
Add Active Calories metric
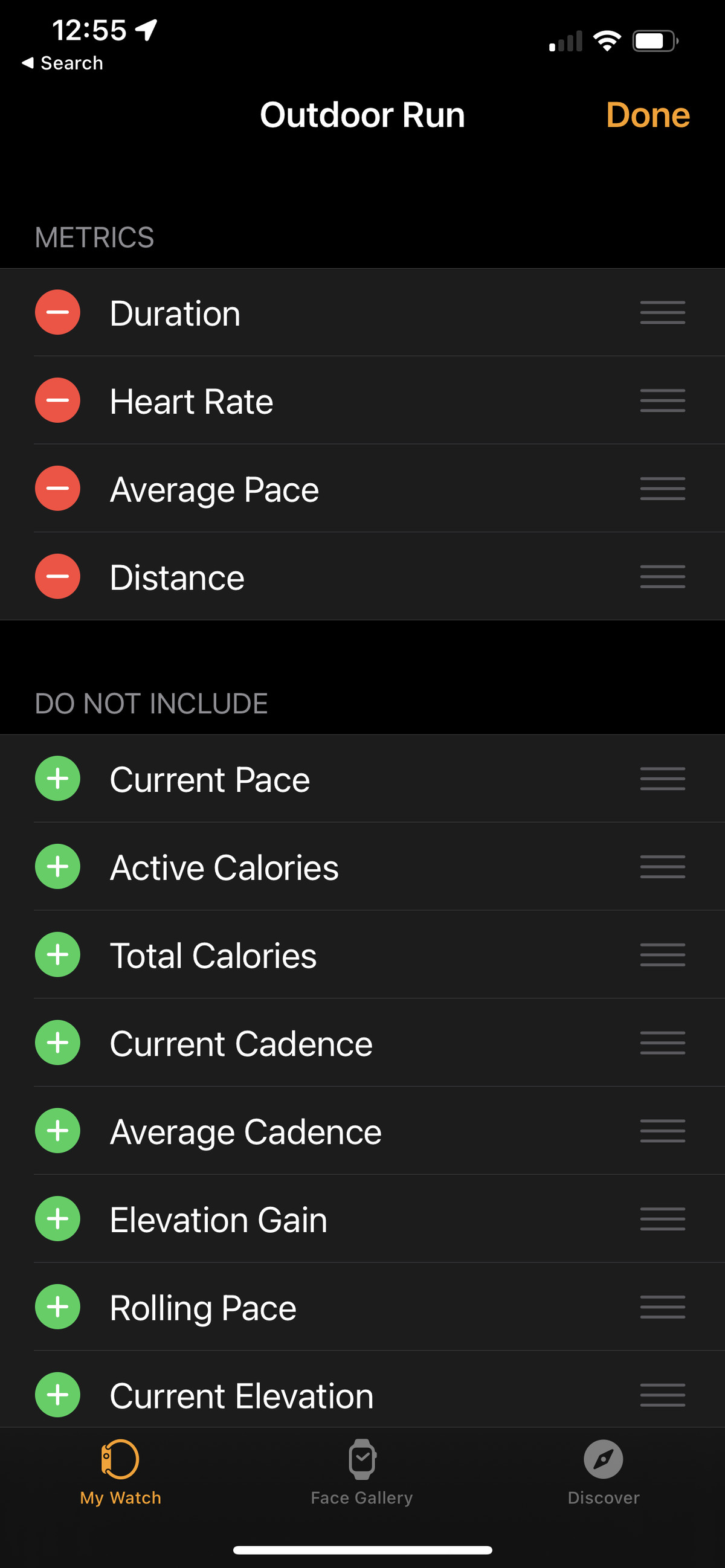(58, 867)
